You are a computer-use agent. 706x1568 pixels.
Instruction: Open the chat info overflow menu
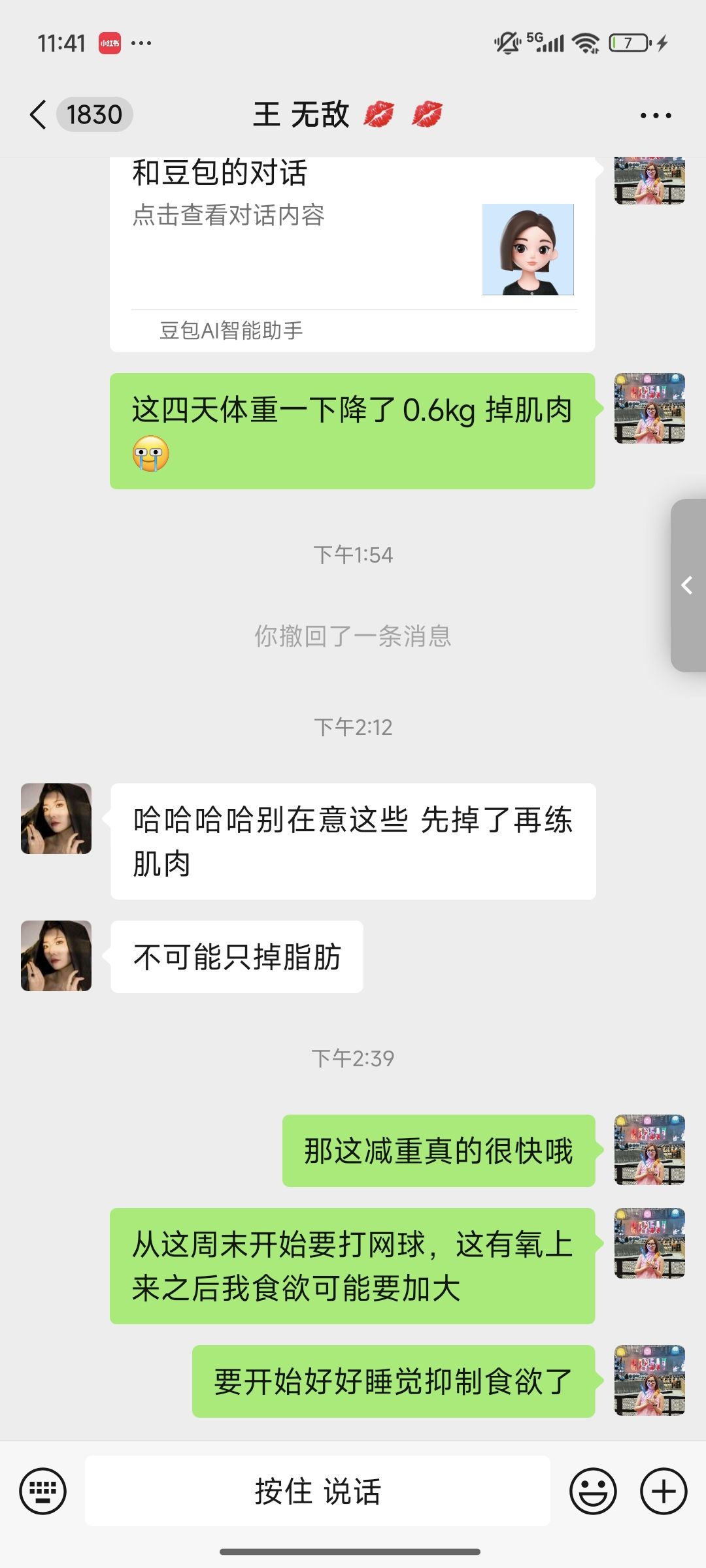[656, 116]
